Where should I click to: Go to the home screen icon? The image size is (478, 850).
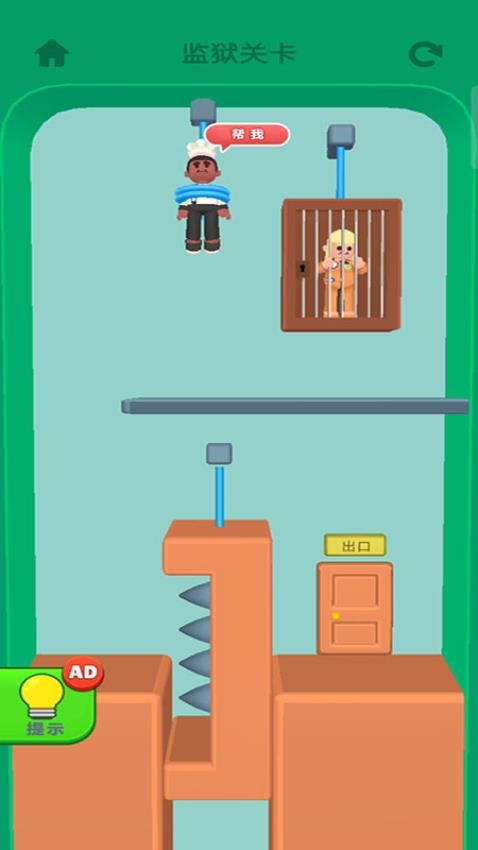click(52, 54)
